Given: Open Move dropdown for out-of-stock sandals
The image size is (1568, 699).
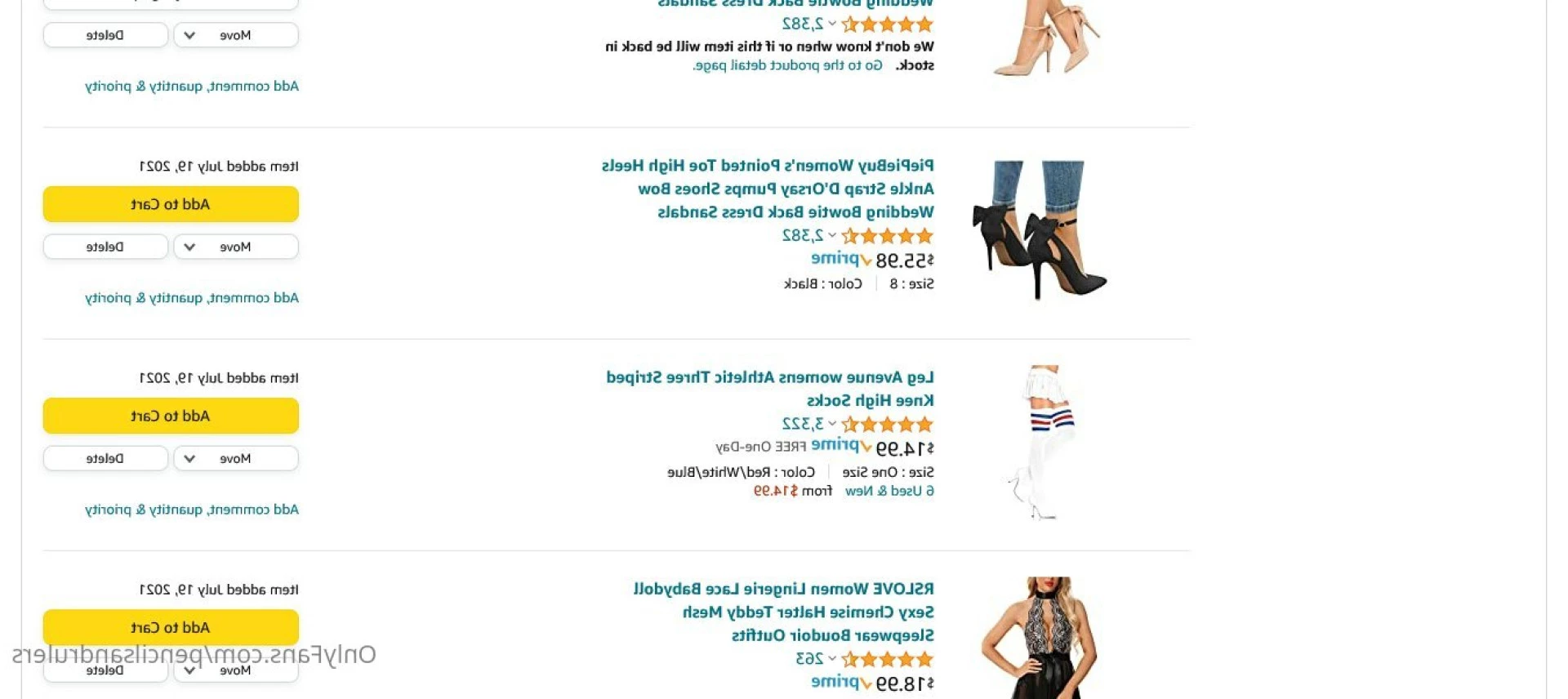Looking at the screenshot, I should point(235,35).
